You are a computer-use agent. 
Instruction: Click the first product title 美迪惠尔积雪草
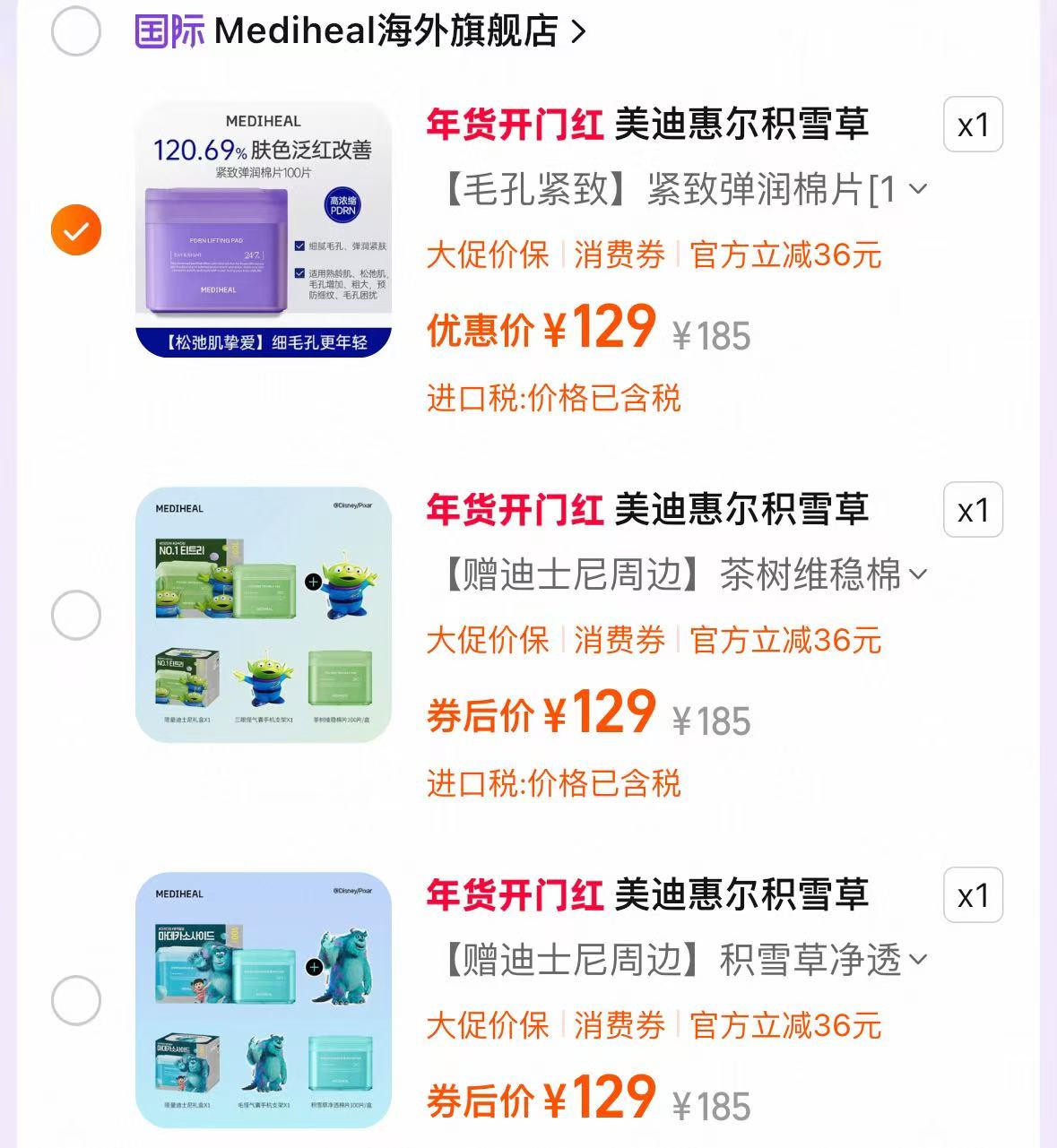click(740, 125)
